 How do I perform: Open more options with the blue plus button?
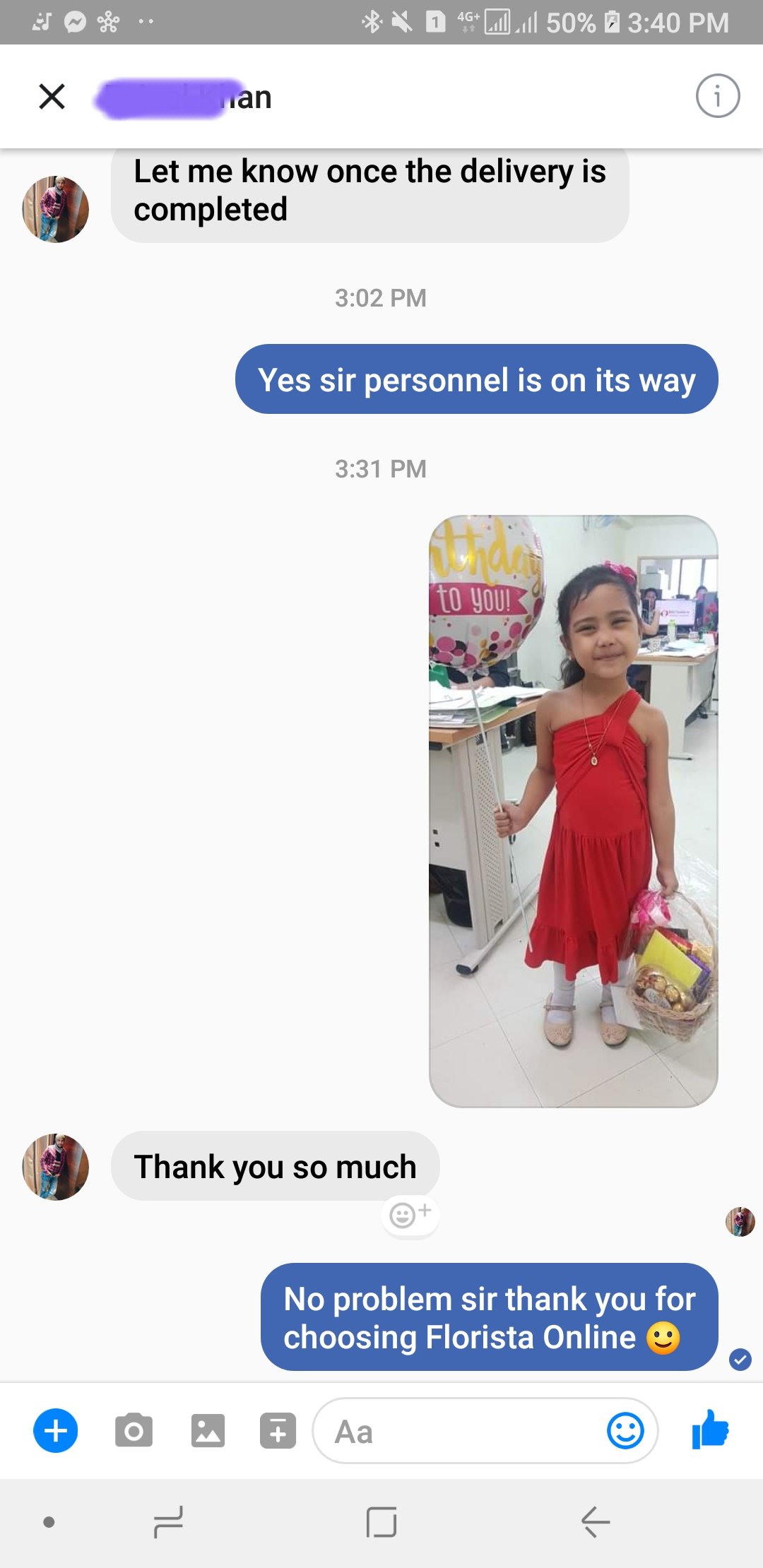point(56,1431)
